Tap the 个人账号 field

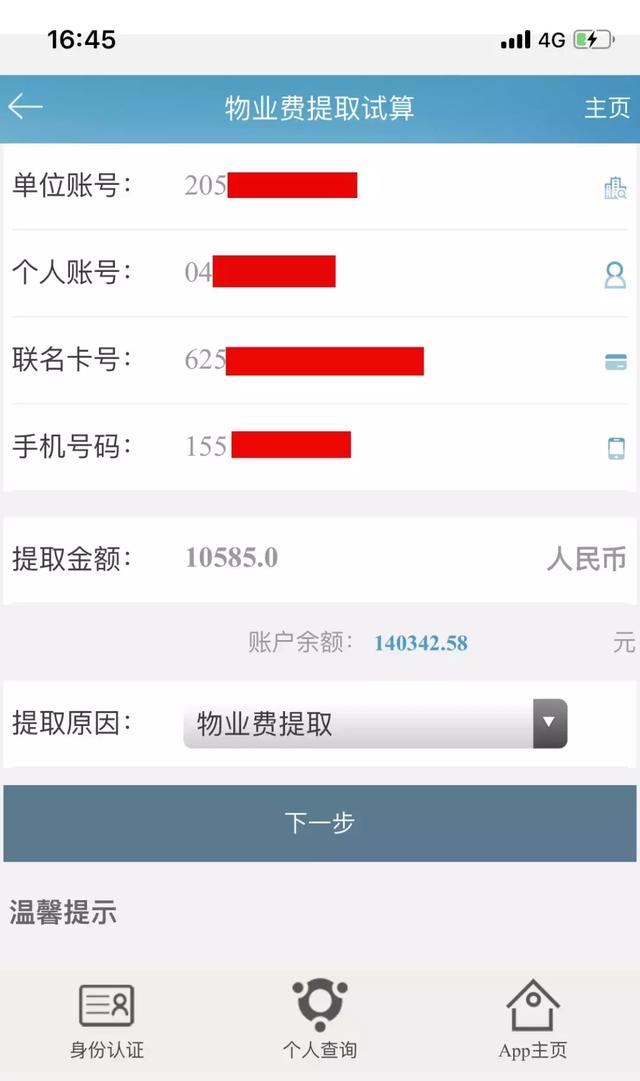[319, 273]
